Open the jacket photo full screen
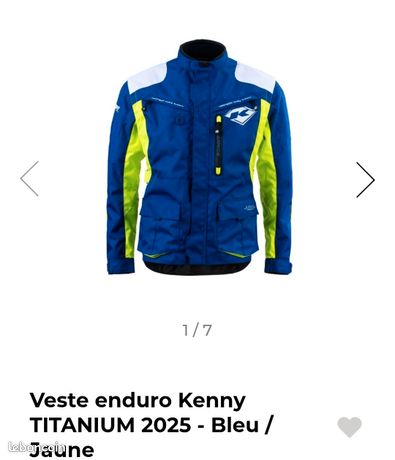 (x=199, y=157)
